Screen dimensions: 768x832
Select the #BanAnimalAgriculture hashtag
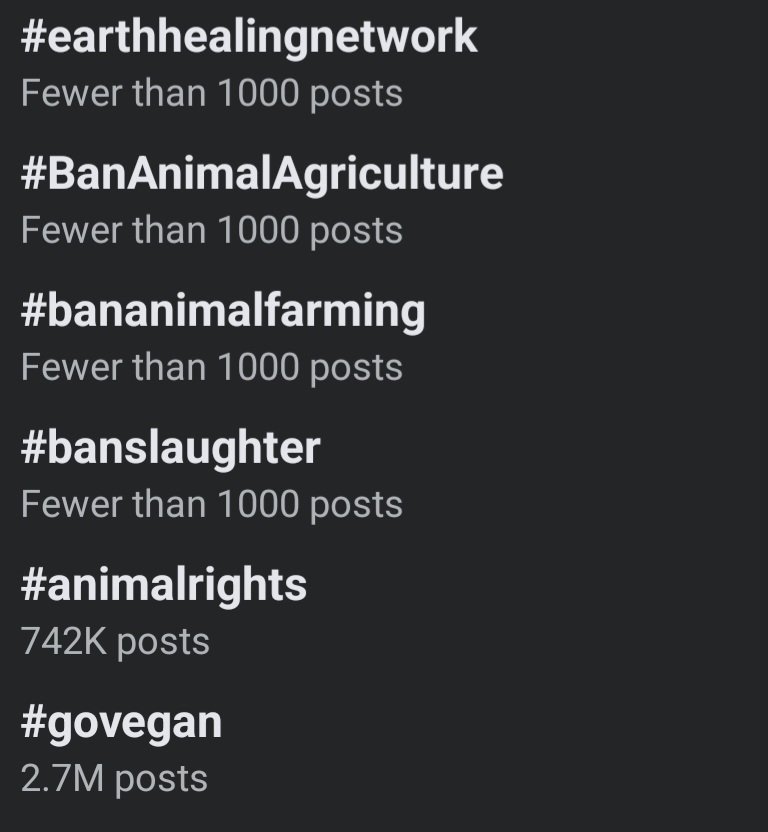[x=262, y=174]
